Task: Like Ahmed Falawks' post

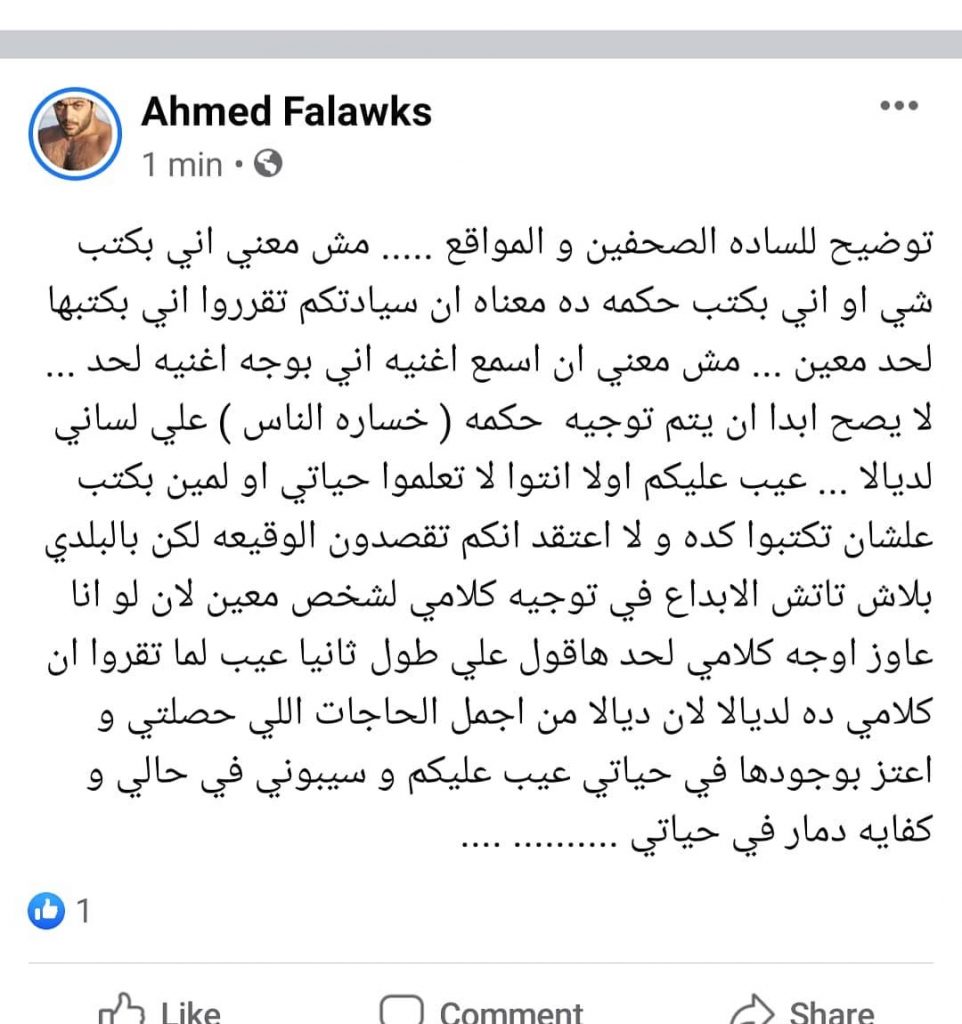Action: (160, 1010)
